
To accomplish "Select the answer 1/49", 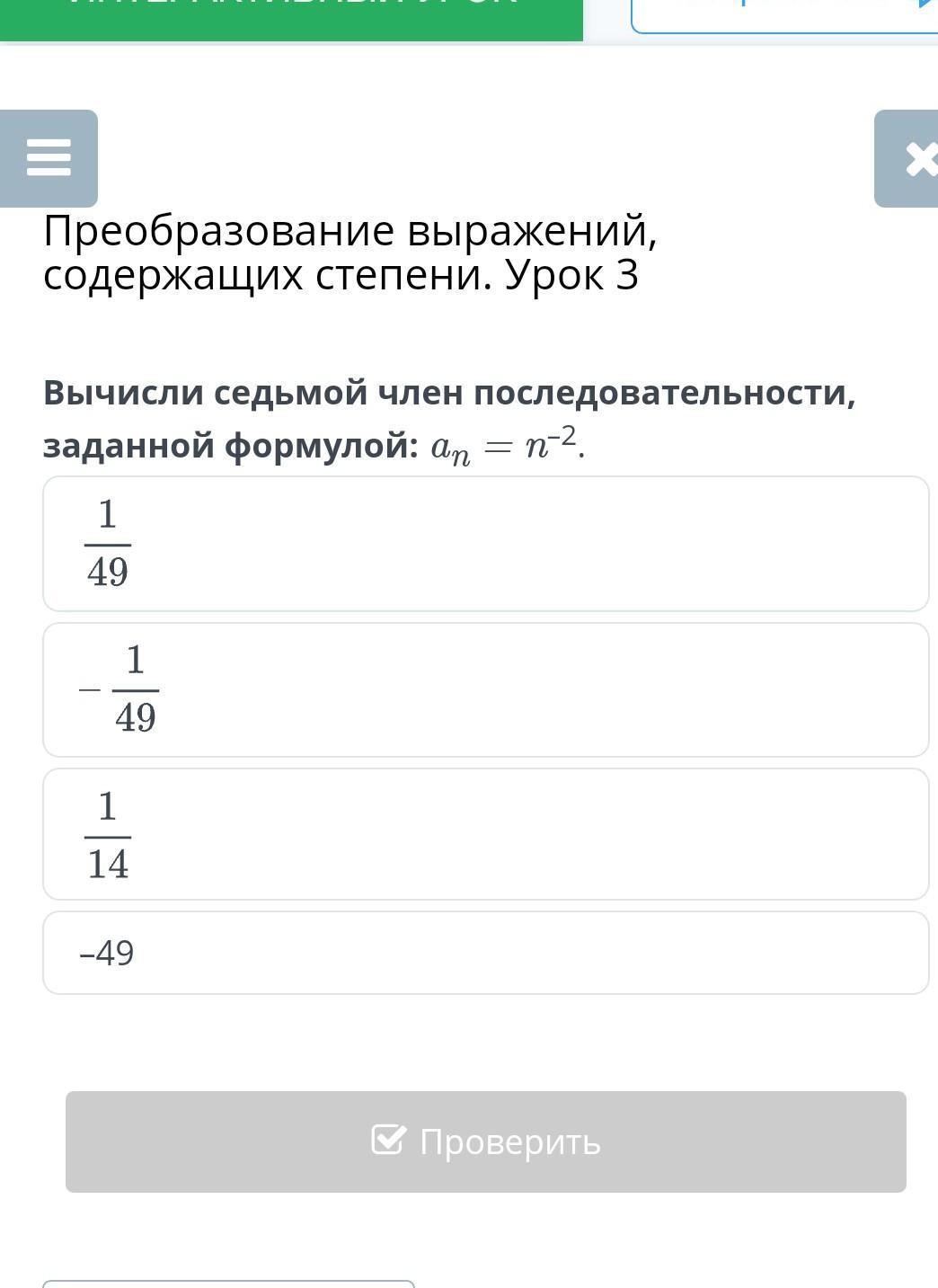I will coord(485,544).
